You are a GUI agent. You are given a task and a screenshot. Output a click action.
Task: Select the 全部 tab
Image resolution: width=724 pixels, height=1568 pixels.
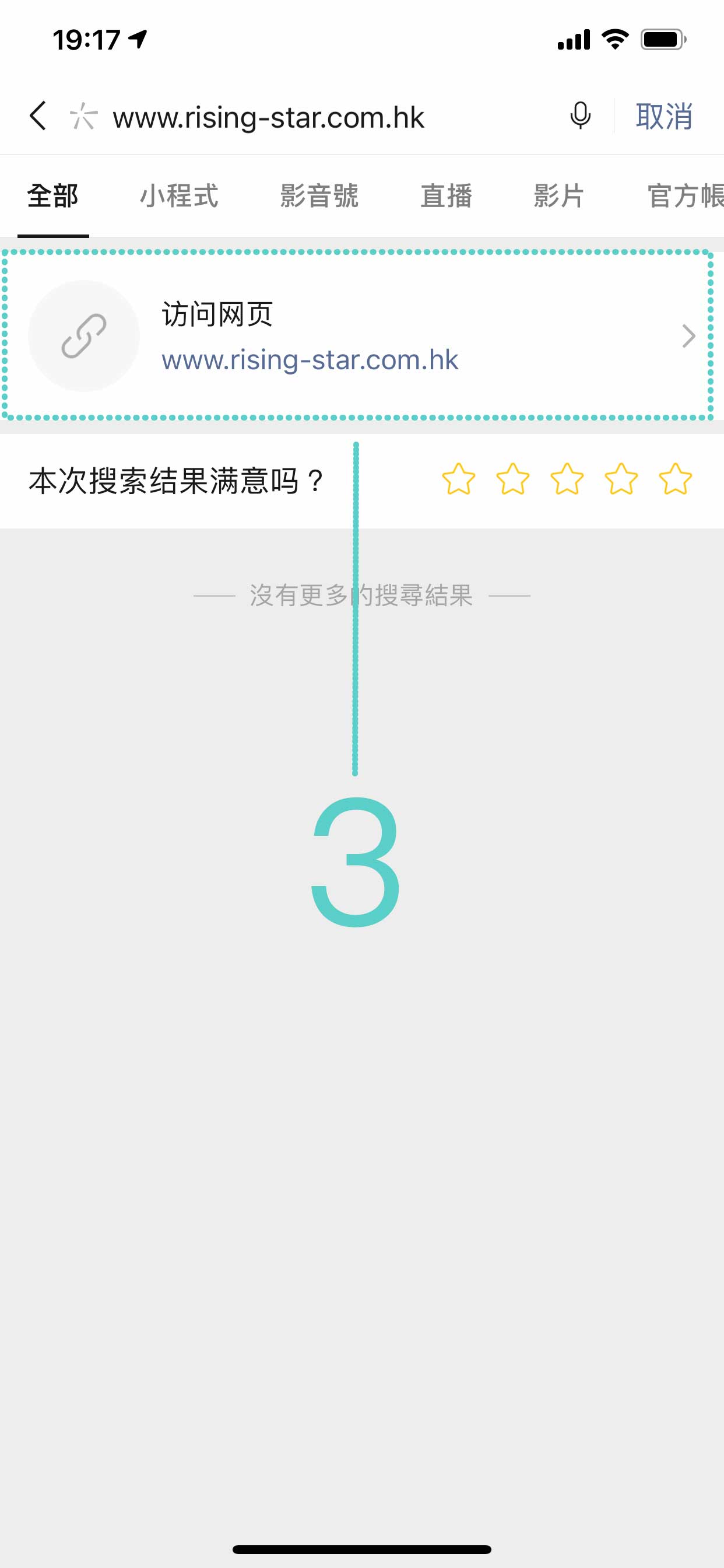click(x=53, y=196)
